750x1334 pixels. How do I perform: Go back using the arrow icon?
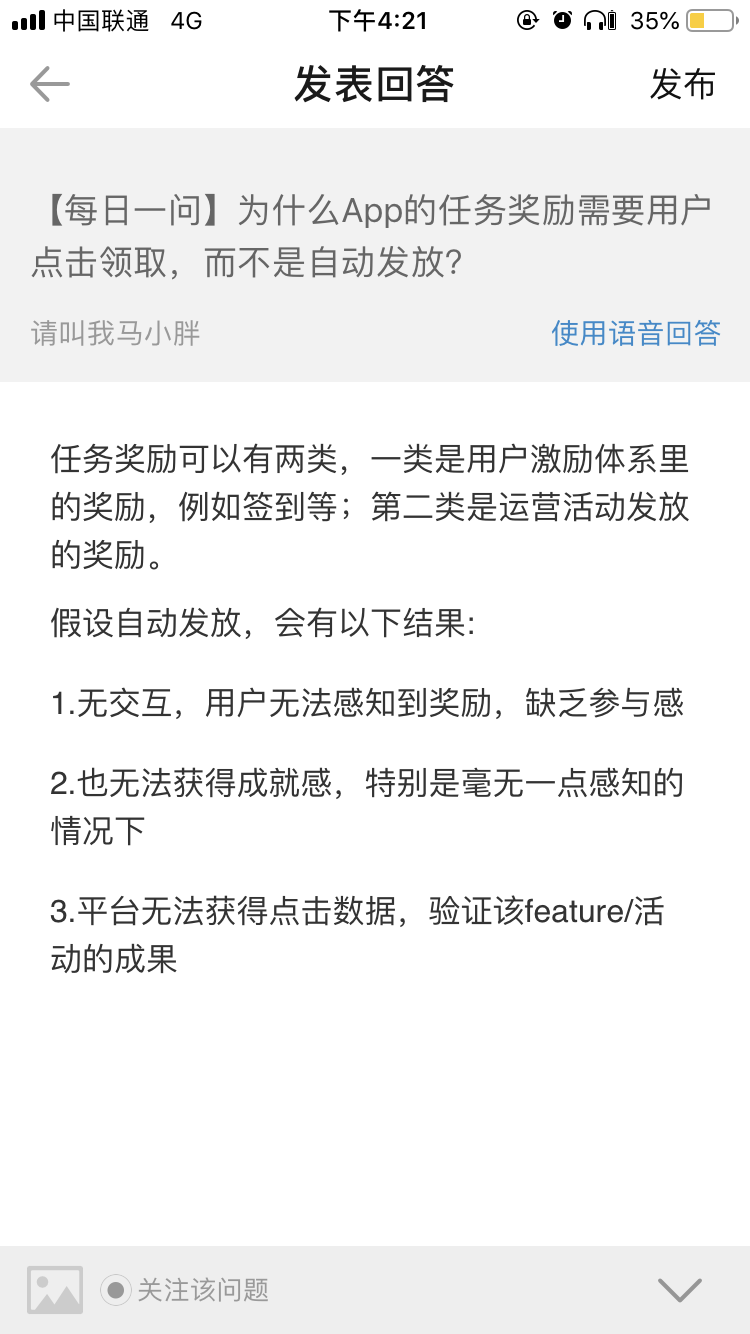coord(49,84)
